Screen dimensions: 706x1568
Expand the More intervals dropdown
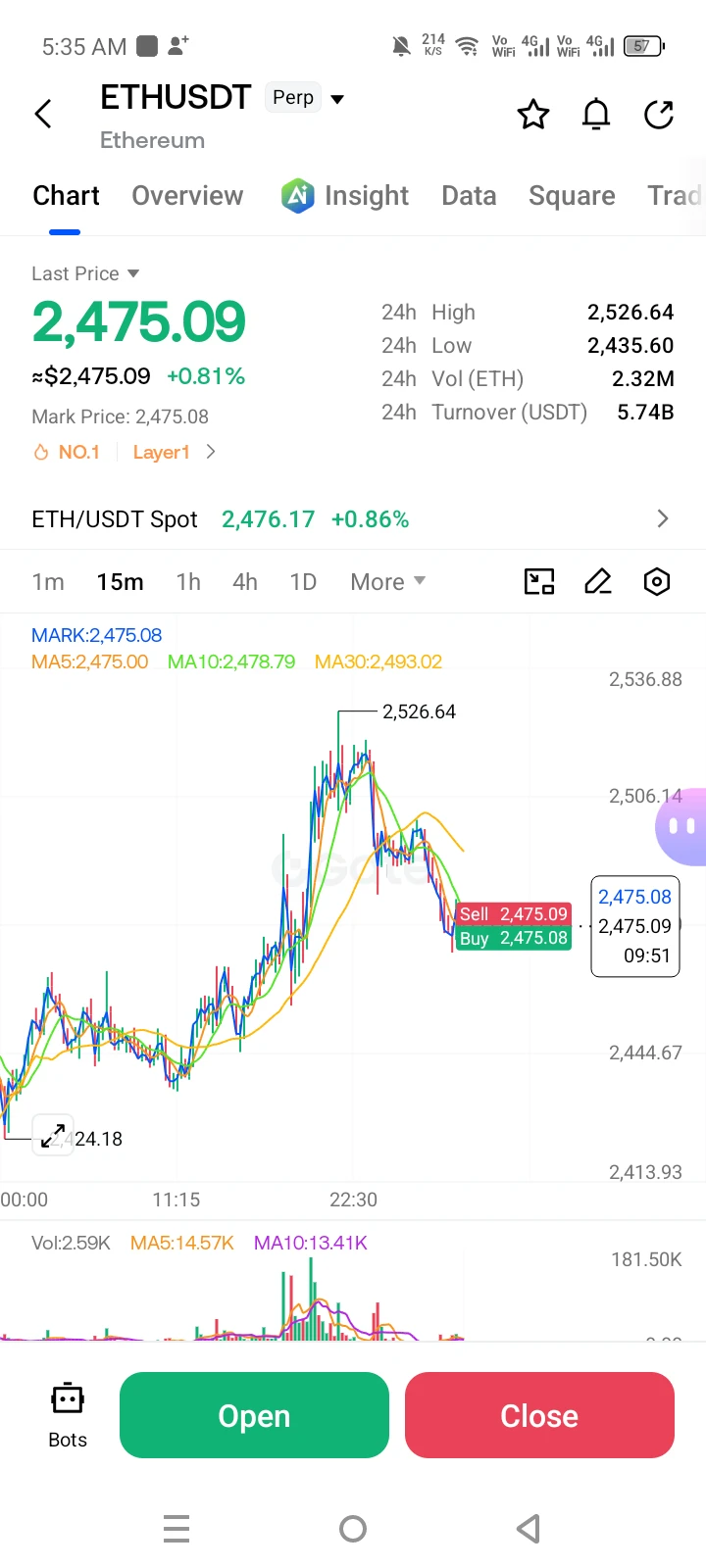point(388,582)
